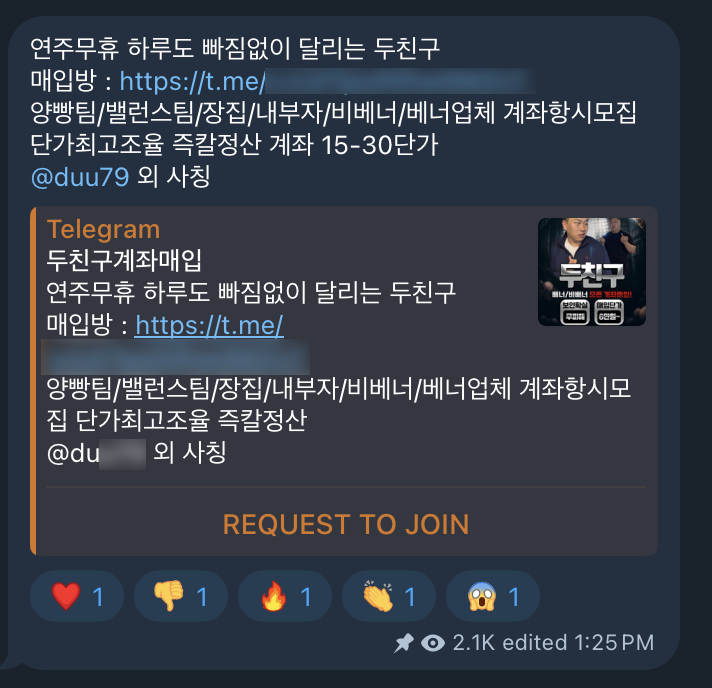React with the fire emoji
Image resolution: width=712 pixels, height=688 pixels.
[285, 598]
